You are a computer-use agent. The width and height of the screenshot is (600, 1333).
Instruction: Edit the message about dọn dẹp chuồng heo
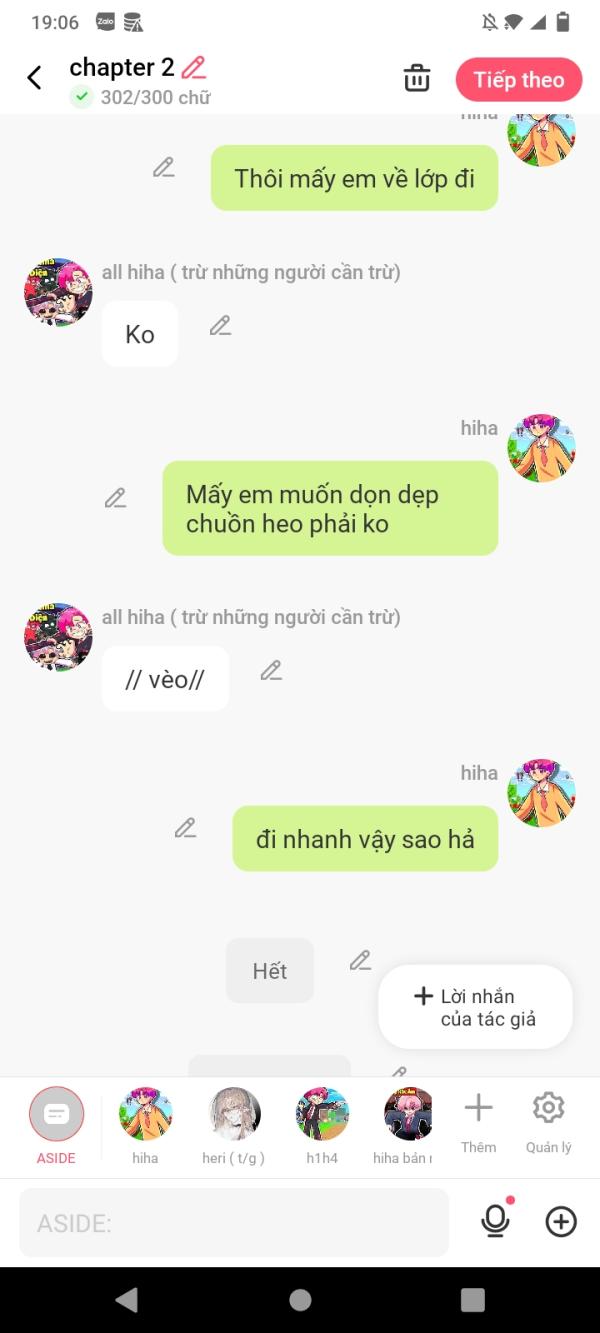[116, 498]
